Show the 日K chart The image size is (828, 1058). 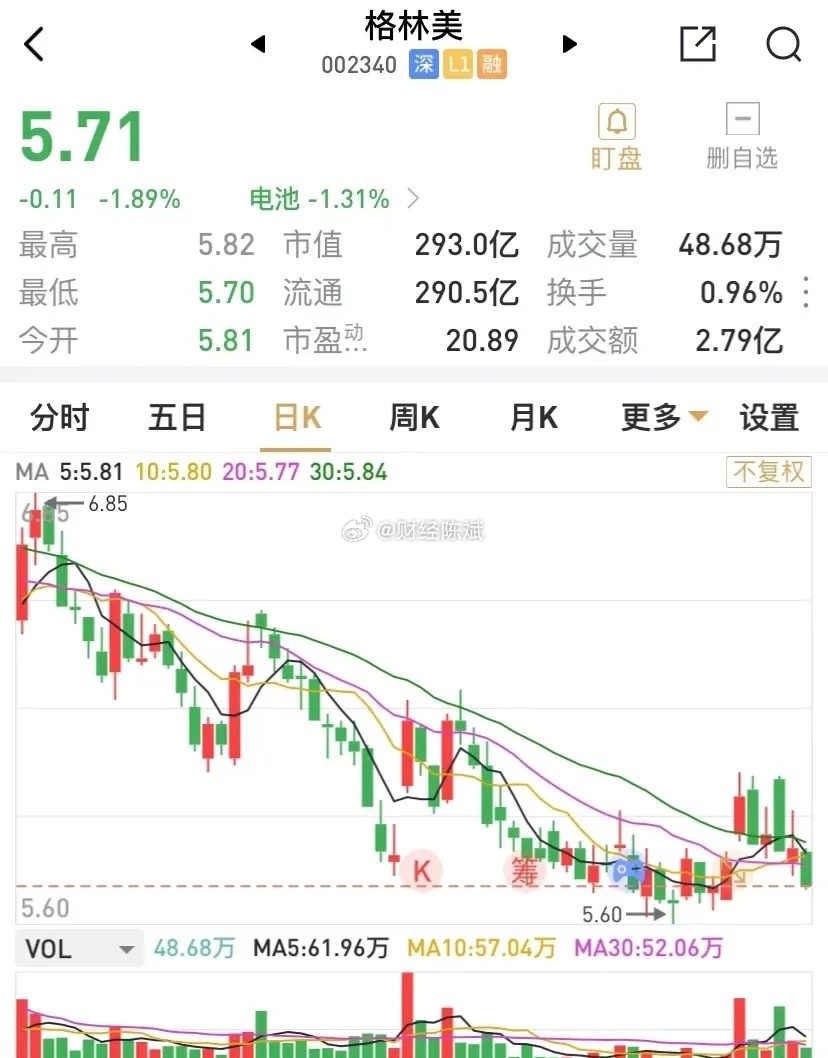click(297, 417)
